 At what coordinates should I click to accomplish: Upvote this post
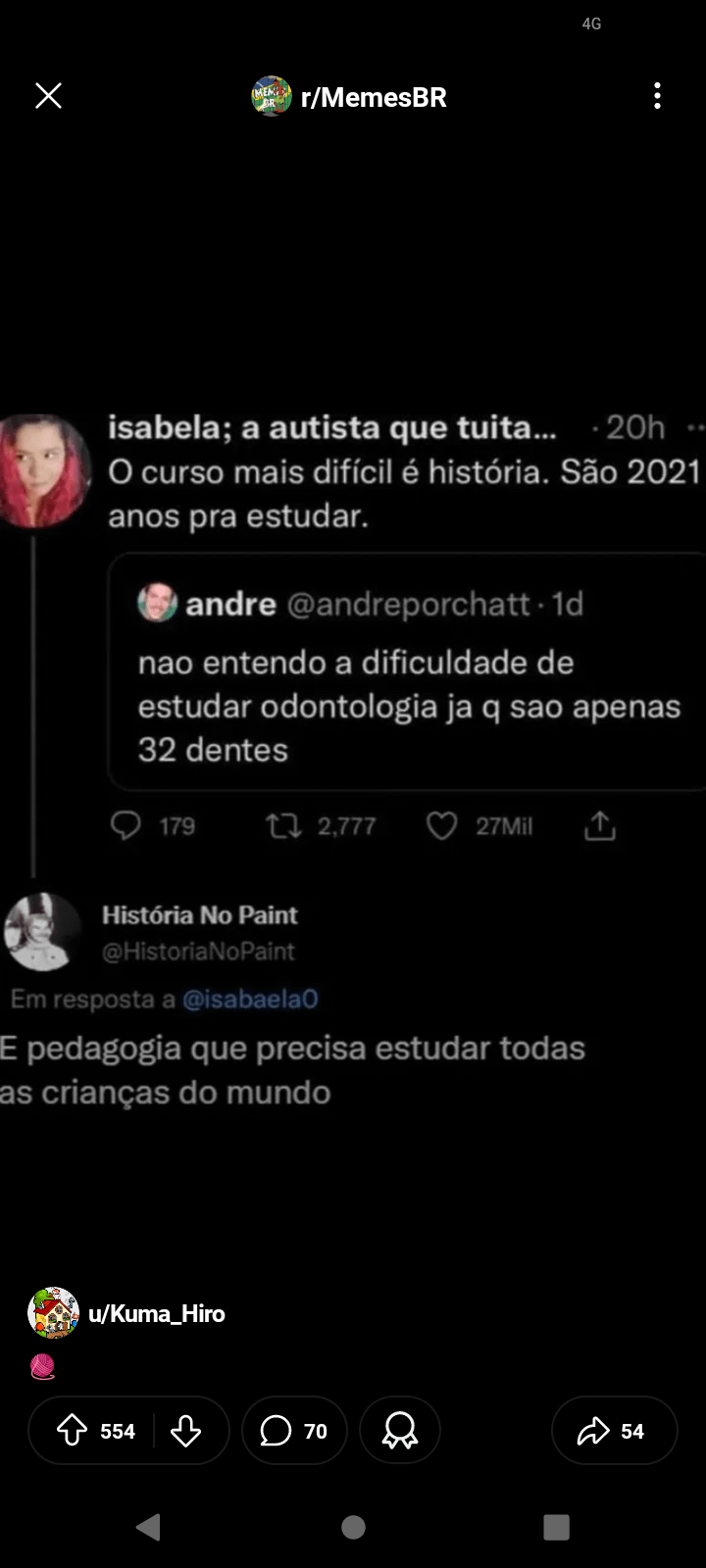[x=74, y=1431]
